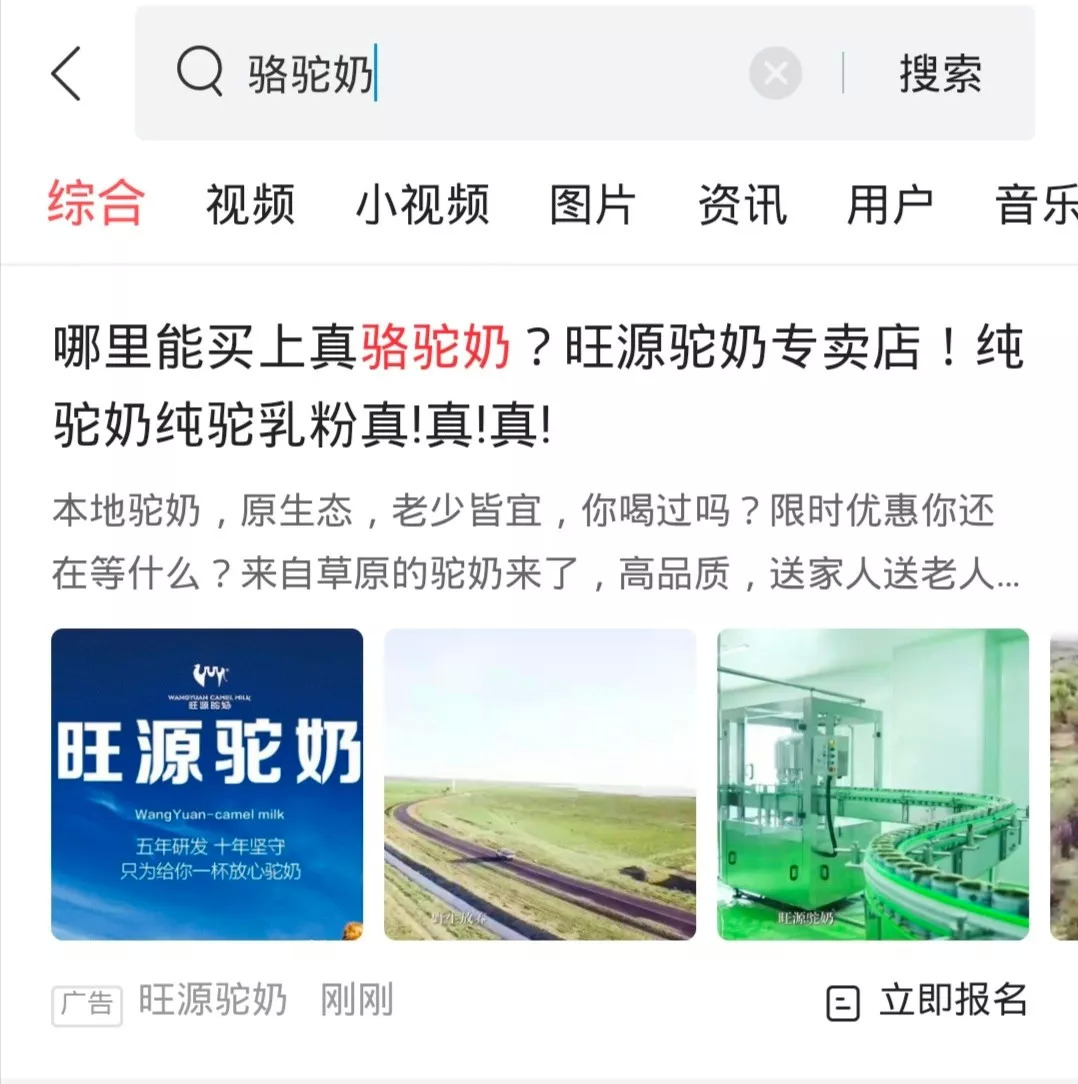The width and height of the screenshot is (1078, 1084).
Task: Switch to the 音乐 tab
Action: tap(1036, 205)
